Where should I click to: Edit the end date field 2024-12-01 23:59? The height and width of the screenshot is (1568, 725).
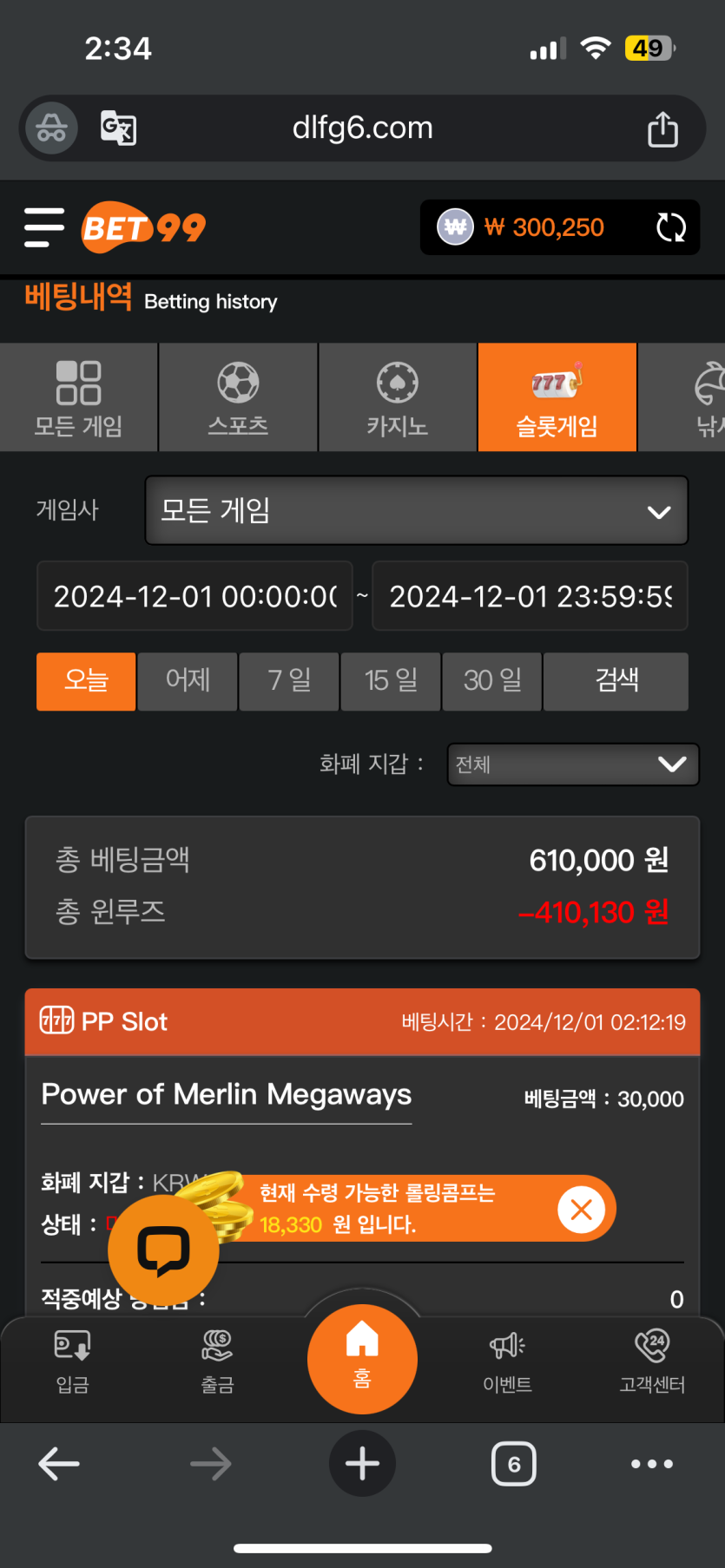(530, 596)
